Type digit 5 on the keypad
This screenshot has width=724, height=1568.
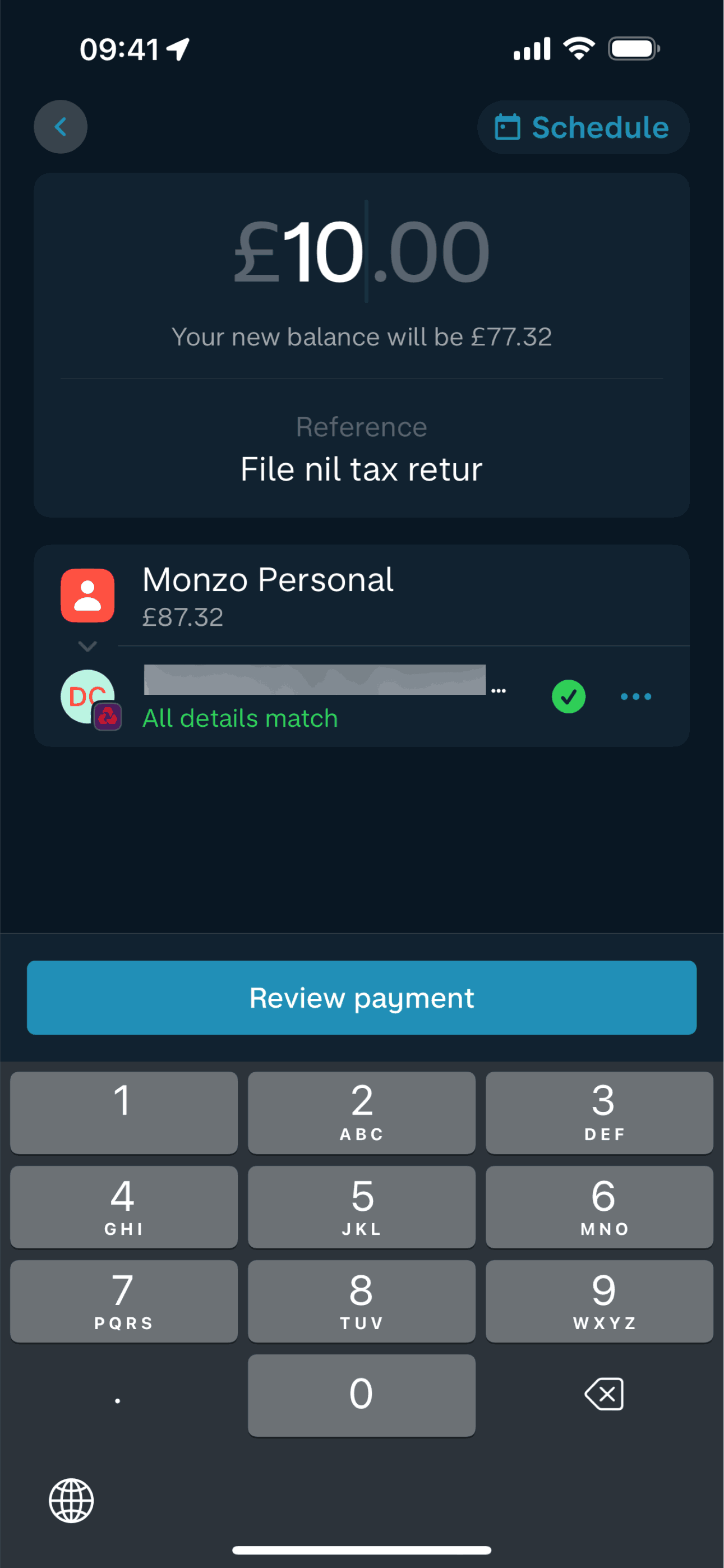362,1206
